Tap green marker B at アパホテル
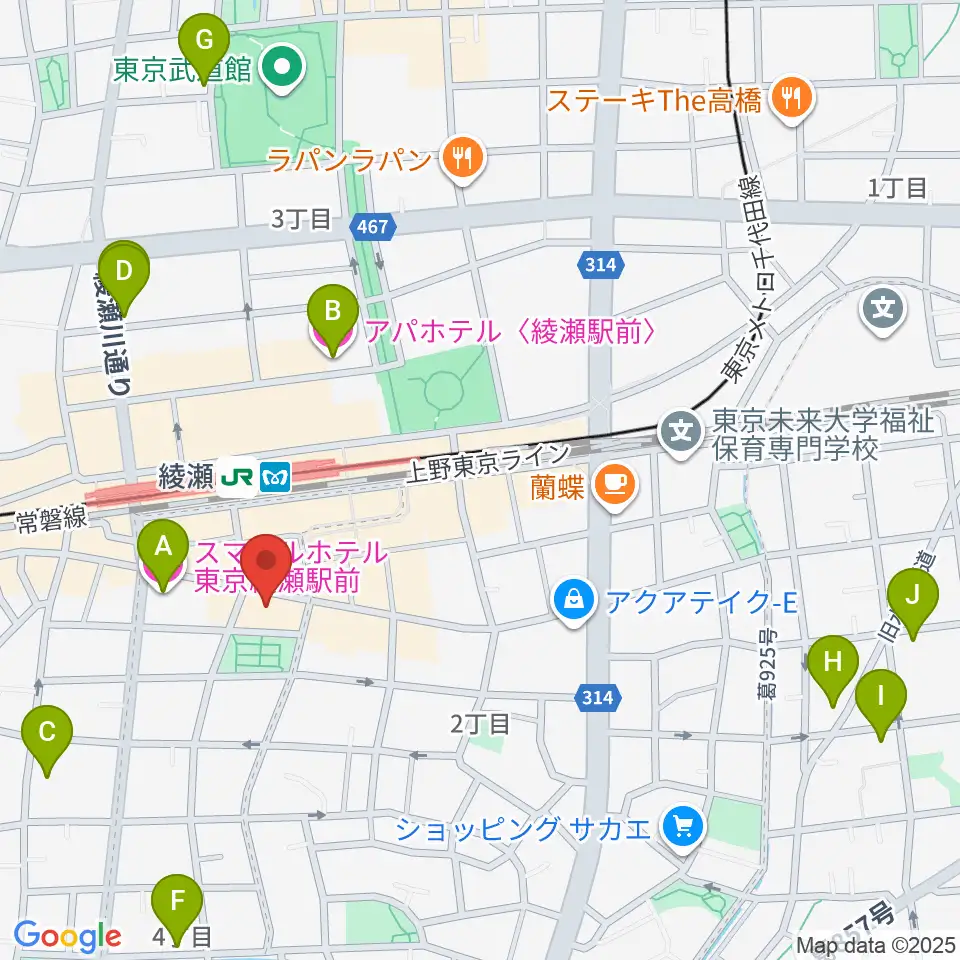960x960 pixels. [332, 320]
